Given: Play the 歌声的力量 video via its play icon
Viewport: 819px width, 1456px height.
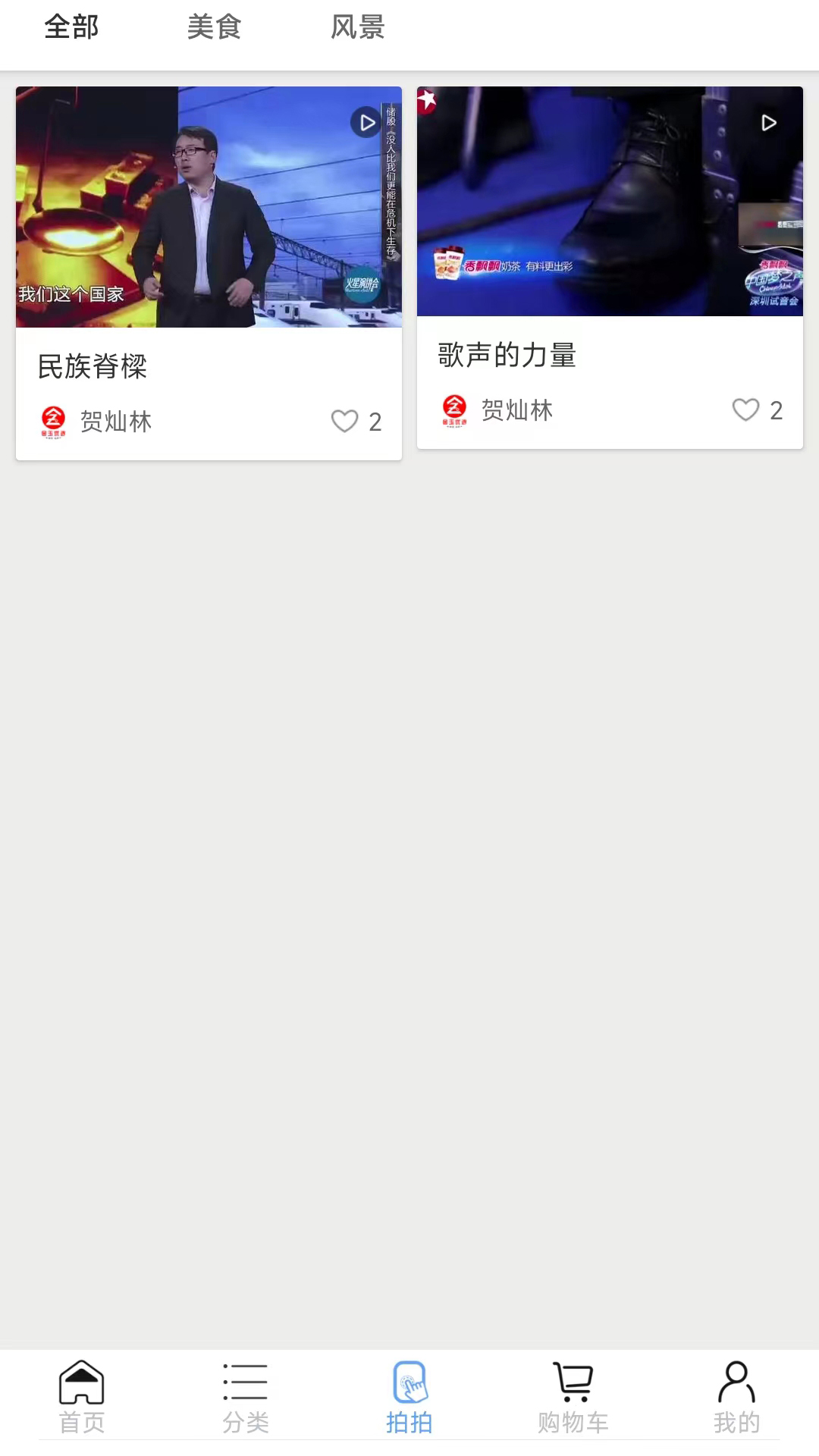Looking at the screenshot, I should click(x=767, y=122).
